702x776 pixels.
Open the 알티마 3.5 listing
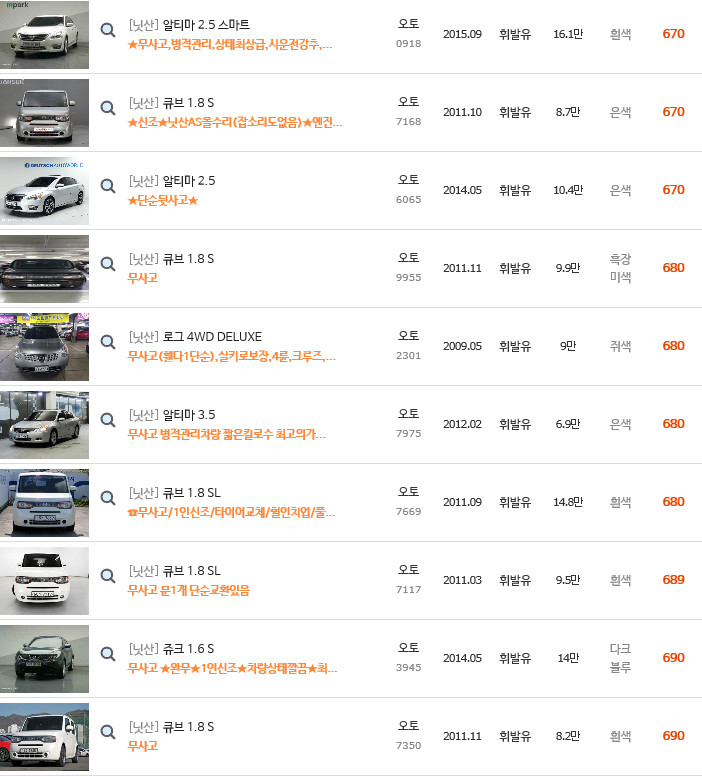tap(189, 415)
